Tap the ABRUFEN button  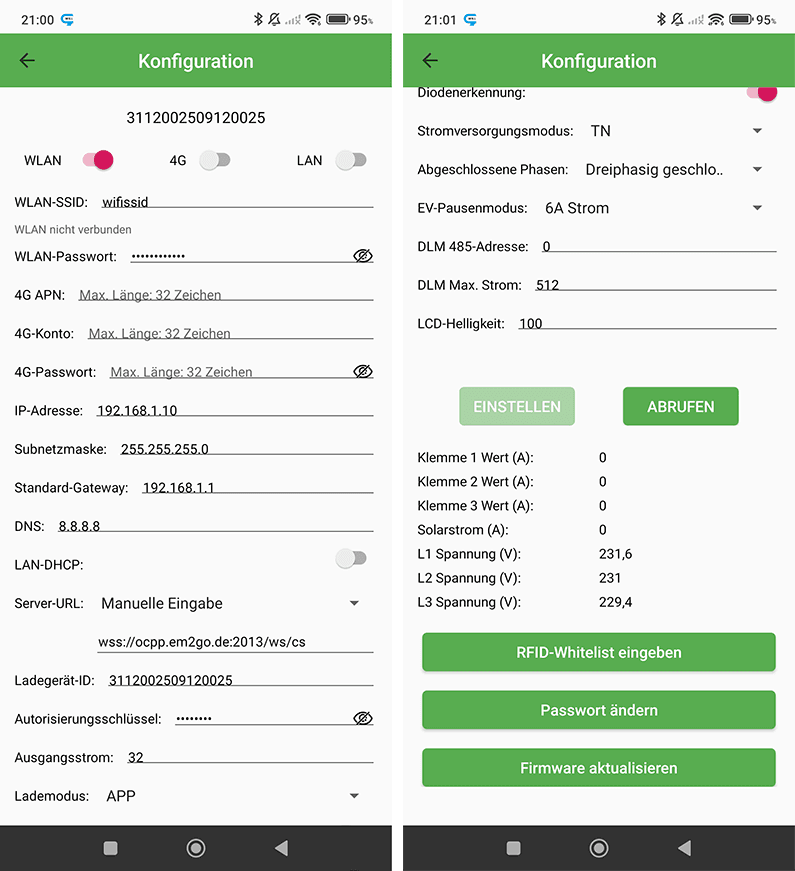point(681,407)
